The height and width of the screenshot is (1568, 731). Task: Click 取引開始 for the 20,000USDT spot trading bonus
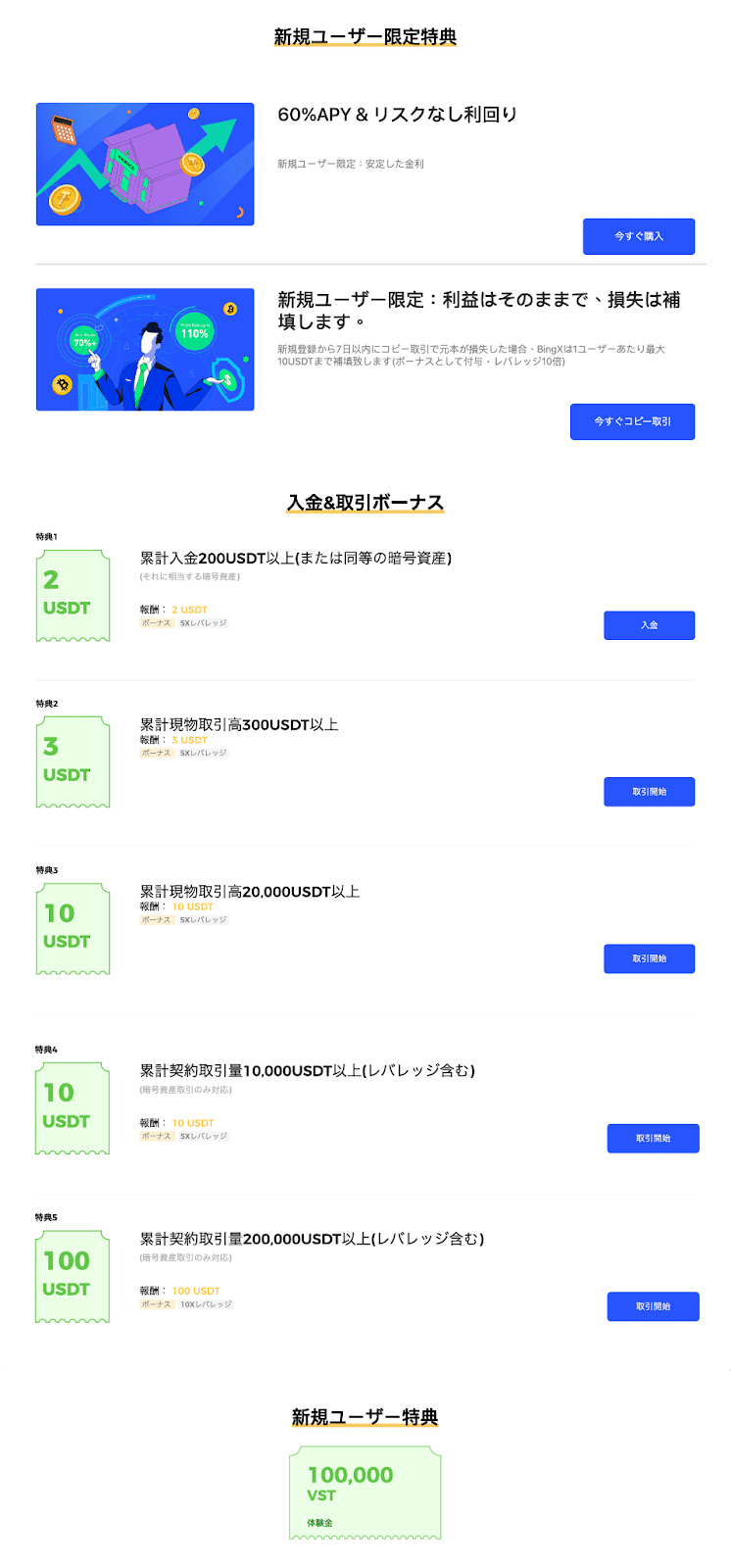[x=649, y=958]
